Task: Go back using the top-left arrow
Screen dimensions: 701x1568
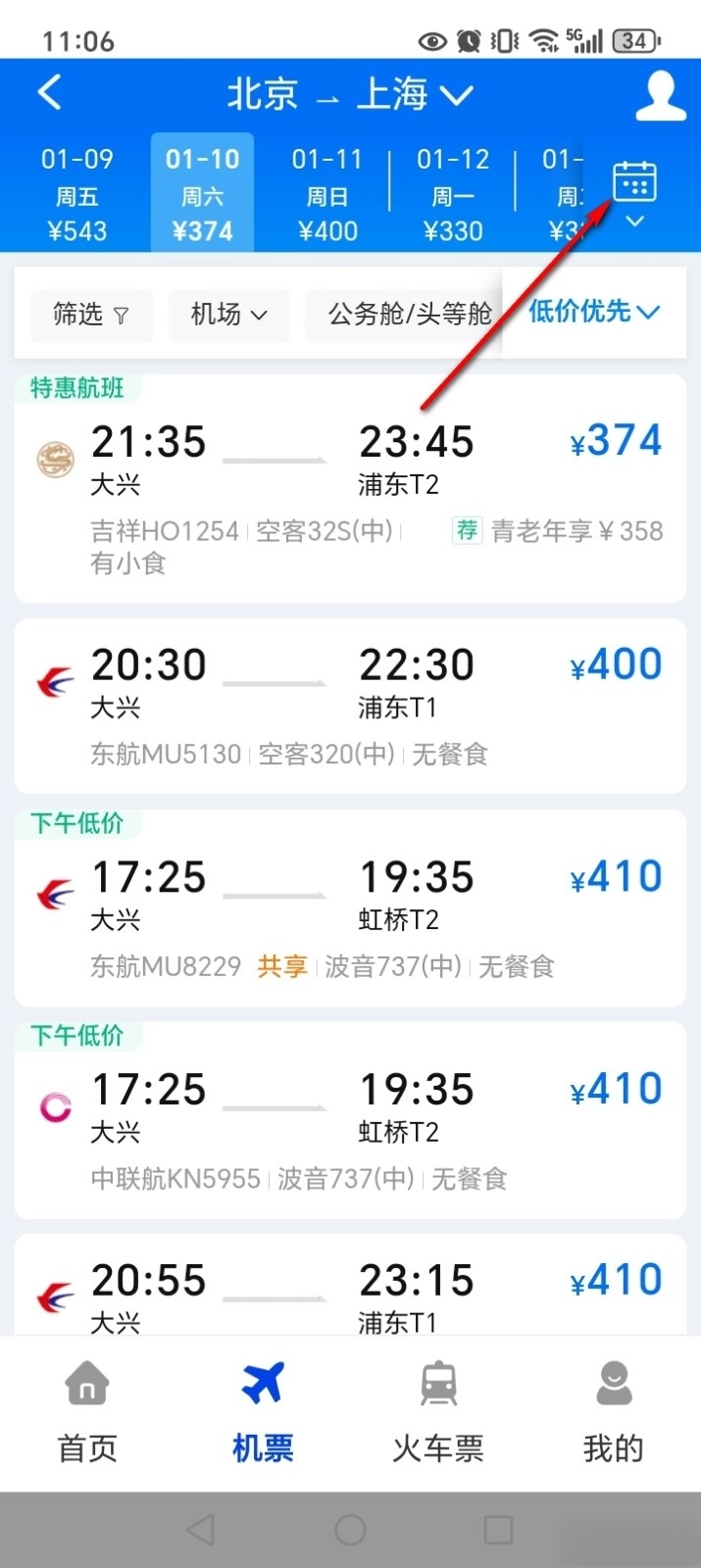Action: [x=50, y=93]
